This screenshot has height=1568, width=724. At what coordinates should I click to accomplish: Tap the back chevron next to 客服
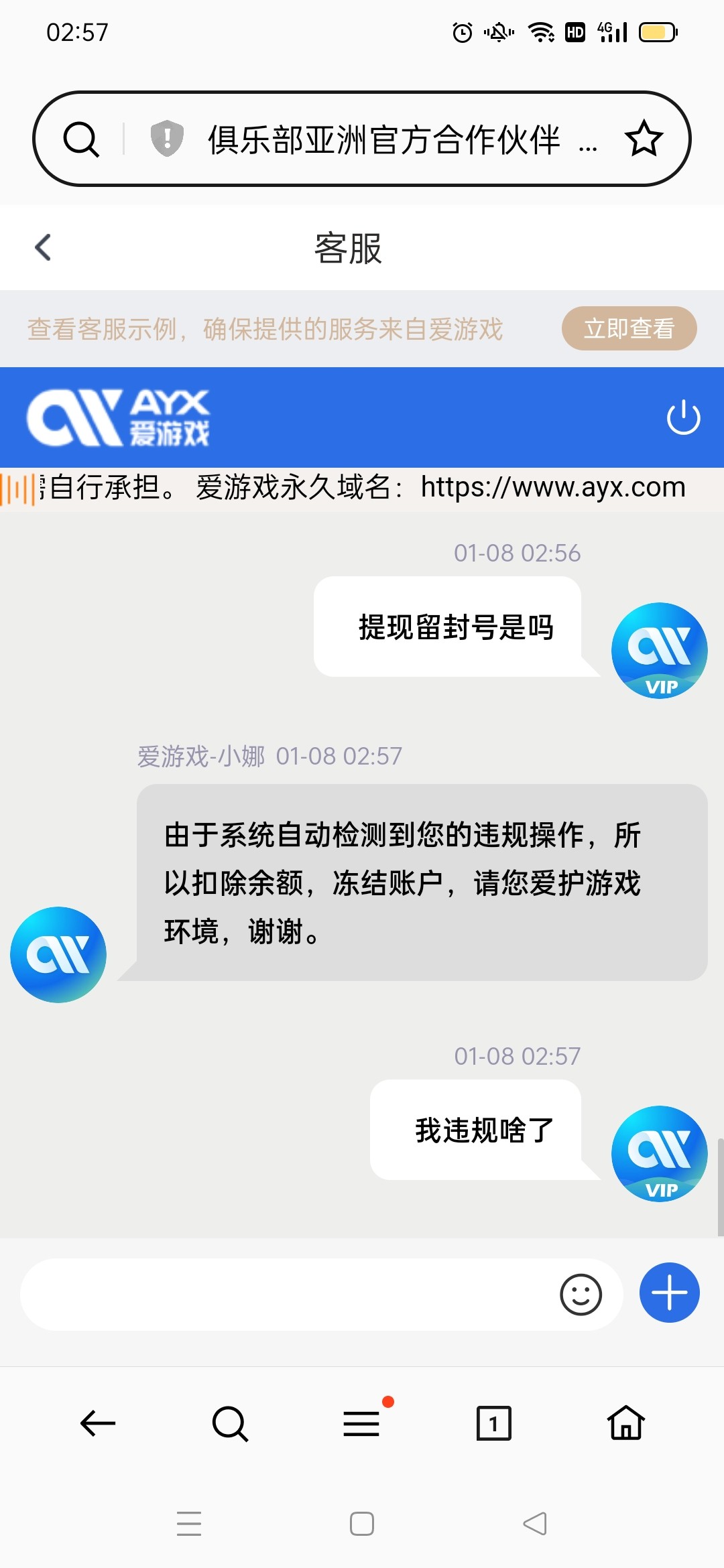coord(43,247)
